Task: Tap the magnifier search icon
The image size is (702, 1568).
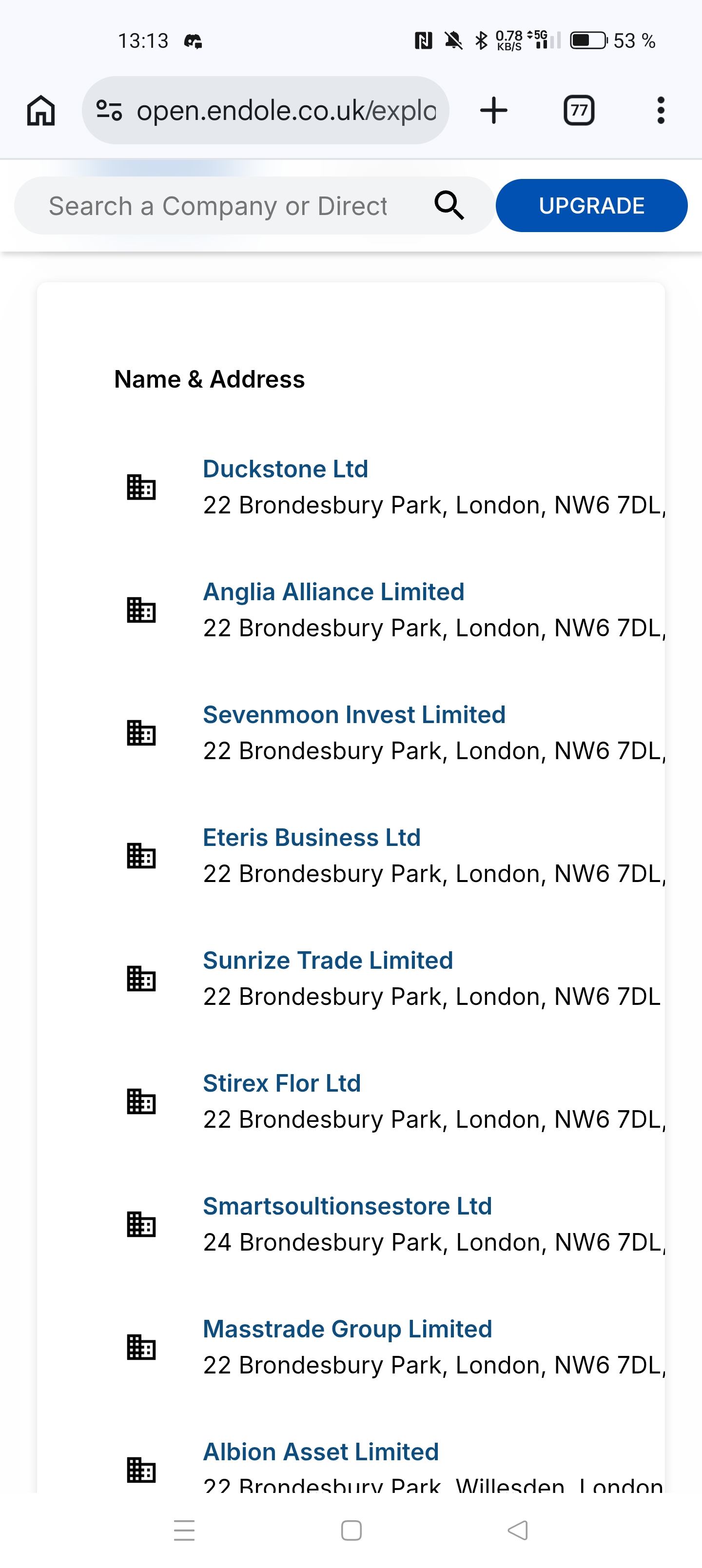Action: (x=449, y=206)
